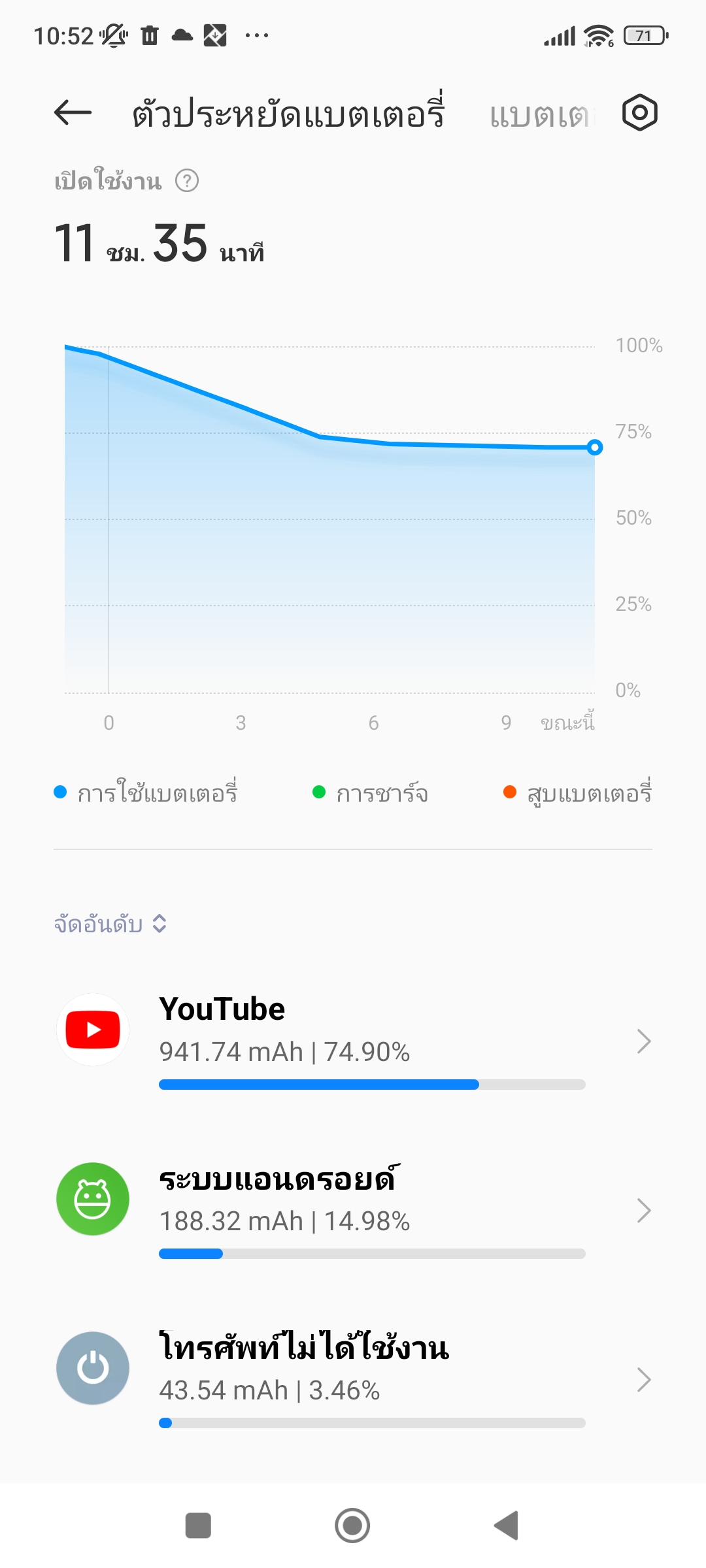
Task: Switch to the แบตเตอรี่ tab
Action: coord(540,115)
